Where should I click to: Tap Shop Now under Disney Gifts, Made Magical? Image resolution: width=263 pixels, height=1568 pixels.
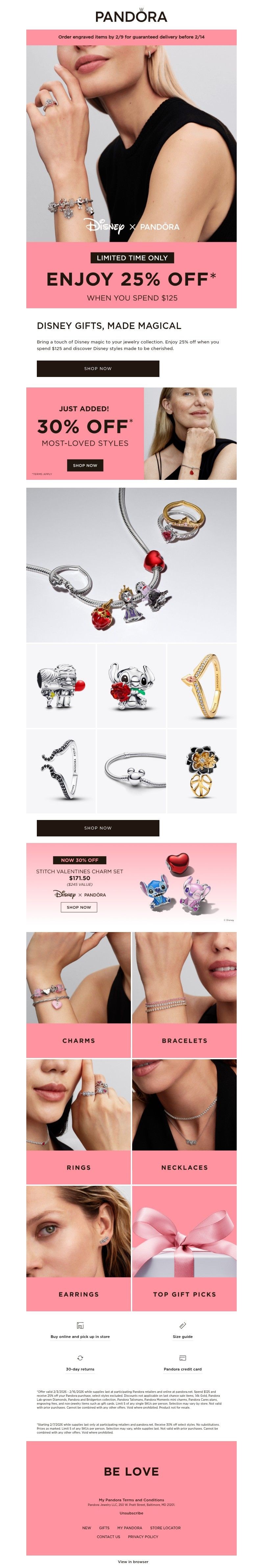click(97, 368)
